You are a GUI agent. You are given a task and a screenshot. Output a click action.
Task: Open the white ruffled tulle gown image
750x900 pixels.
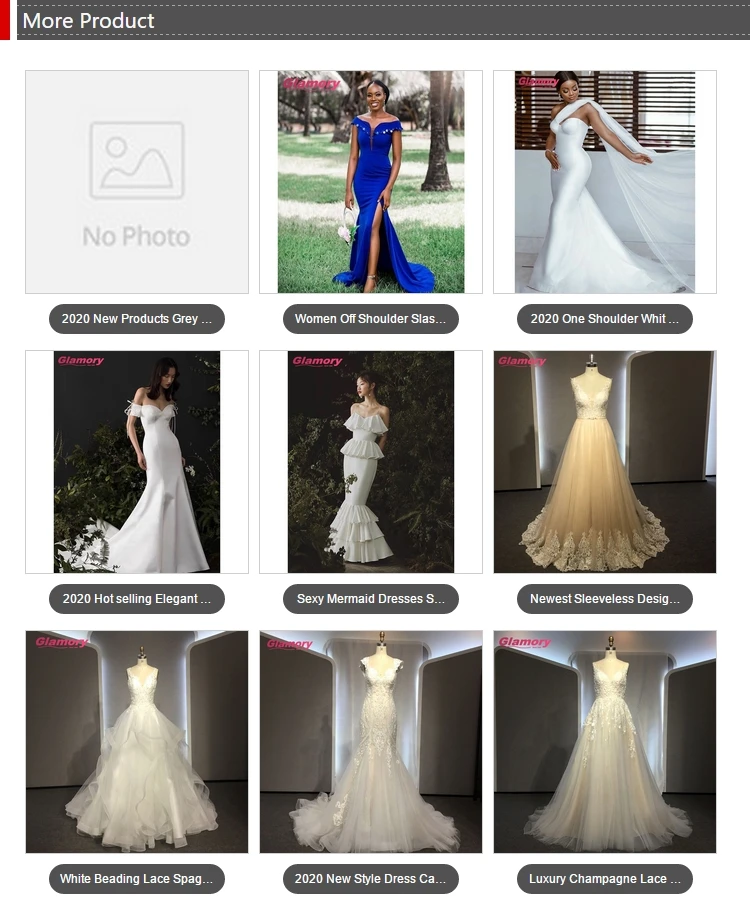coord(137,742)
